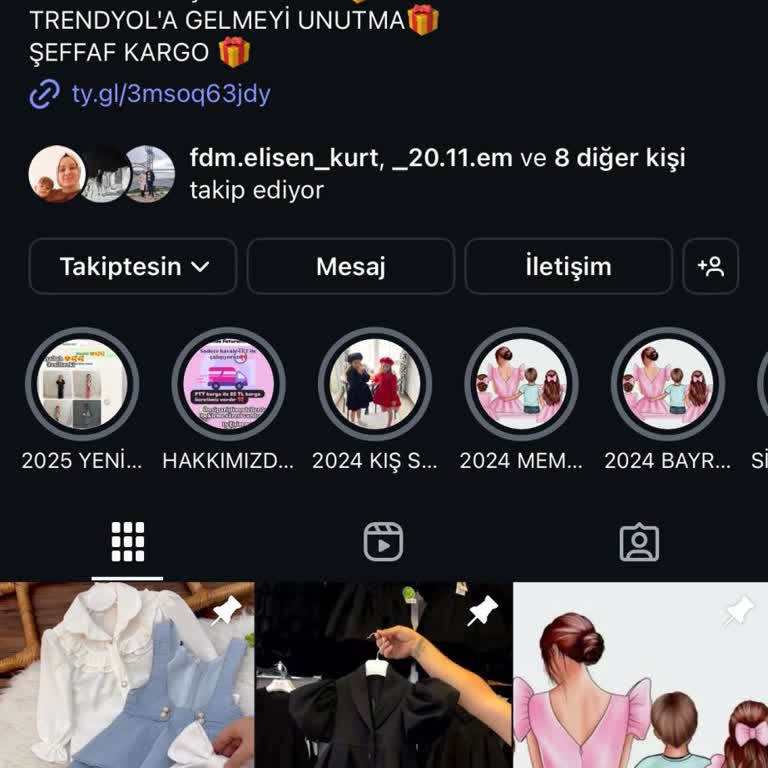
Task: Send a message with the Mesaj button
Action: click(x=351, y=266)
